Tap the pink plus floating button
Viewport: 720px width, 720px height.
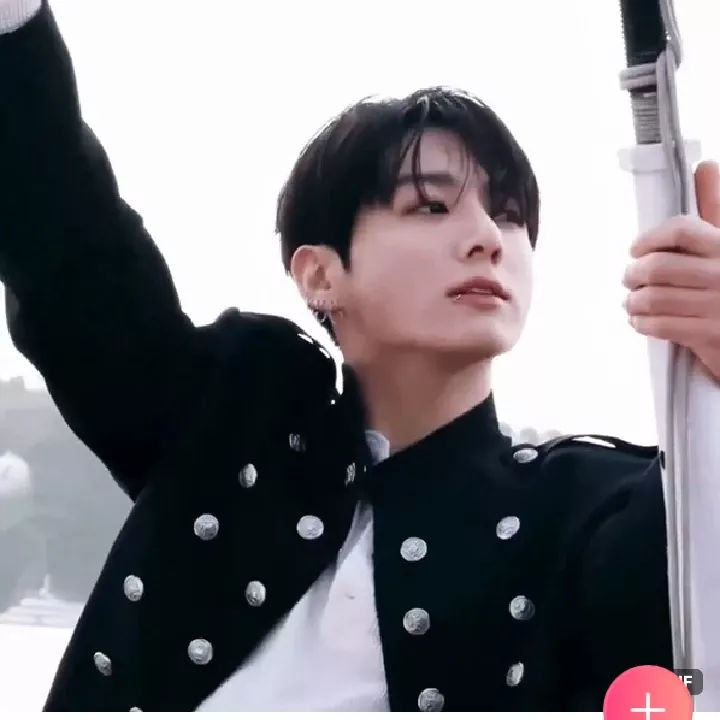pyautogui.click(x=648, y=700)
